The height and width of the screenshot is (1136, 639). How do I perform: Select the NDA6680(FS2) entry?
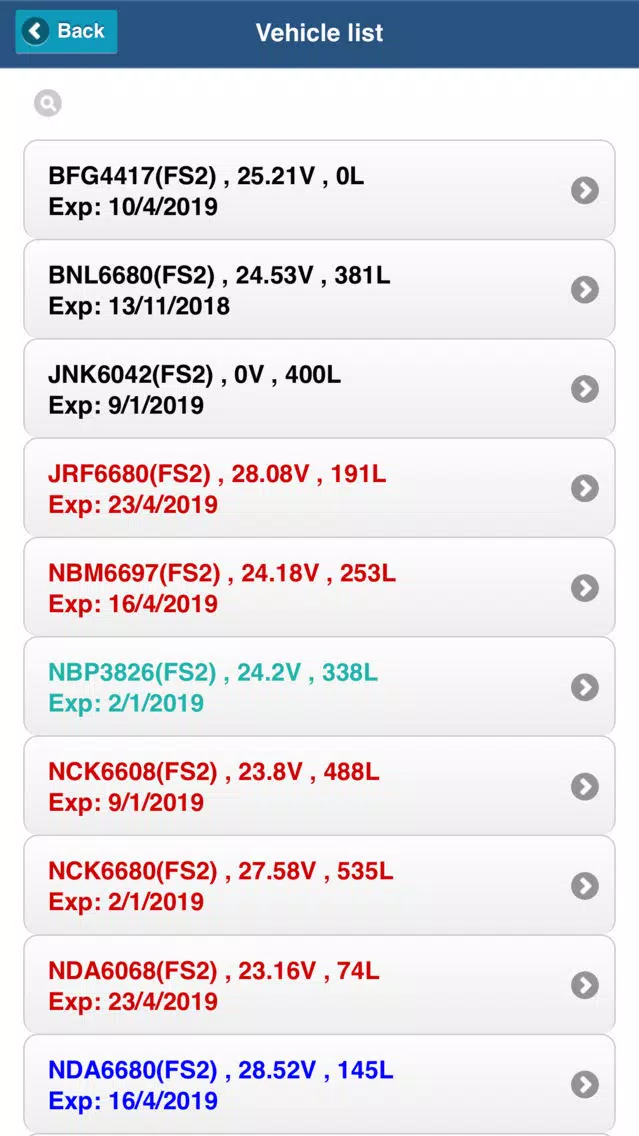(320, 1084)
